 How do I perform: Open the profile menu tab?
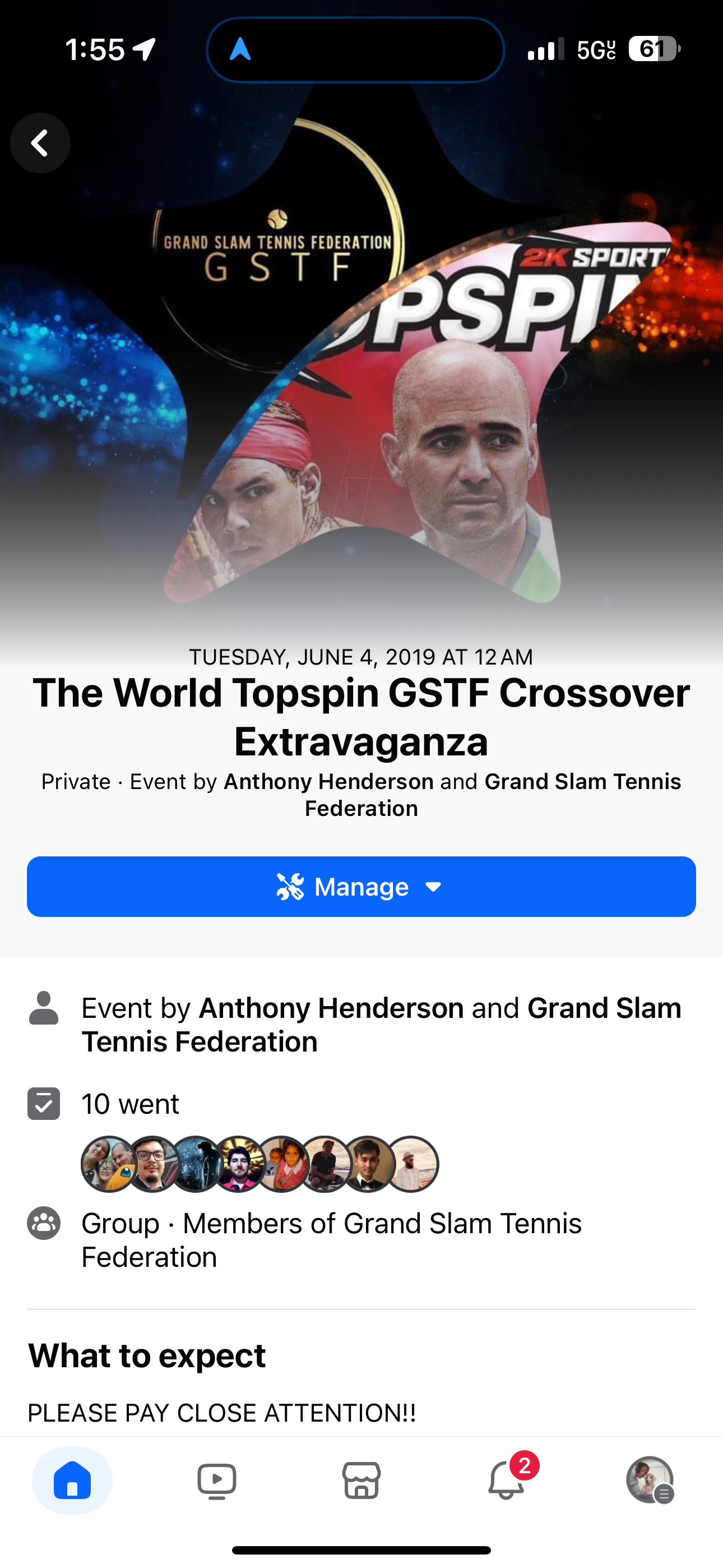[x=650, y=1481]
